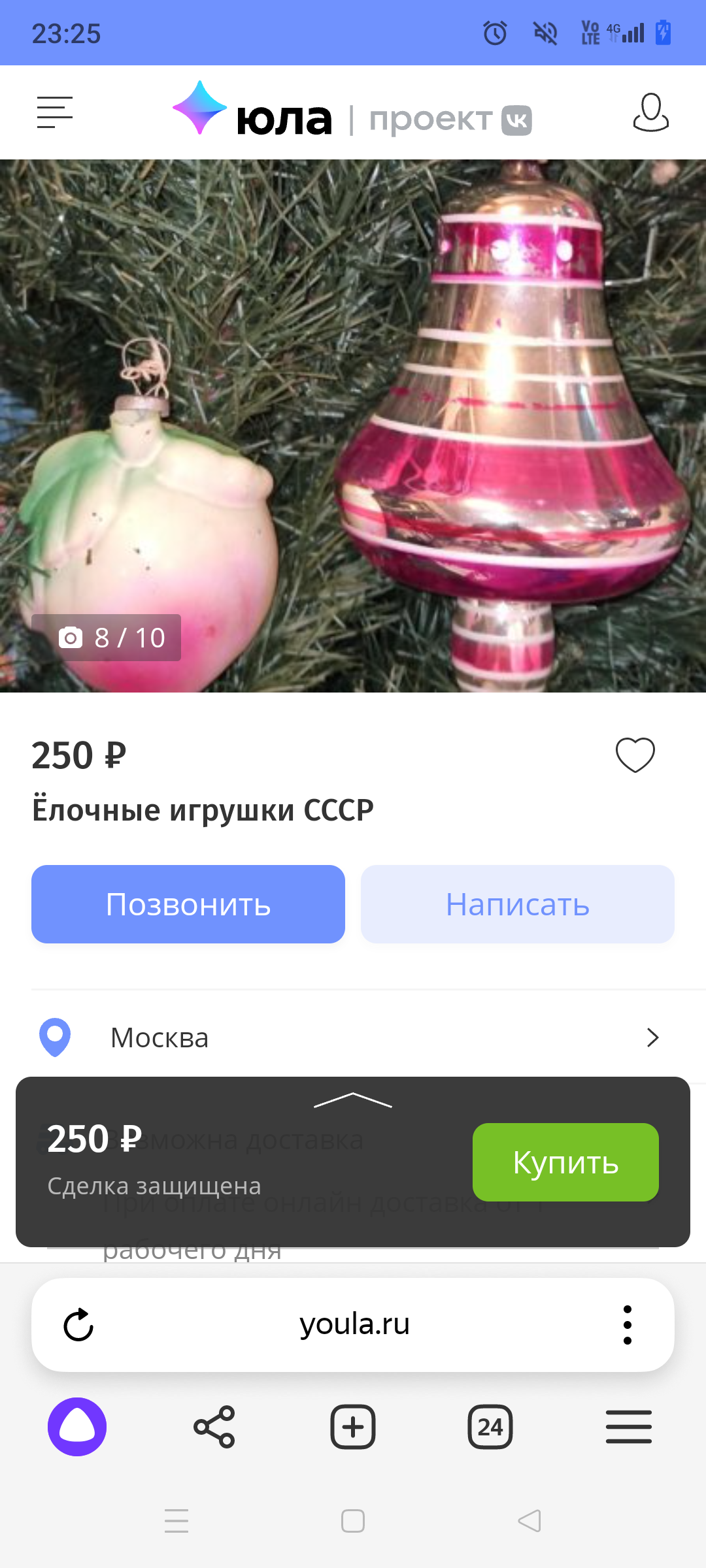Open the youla.ru address bar
Viewport: 706px width, 1568px height.
coord(354,1325)
